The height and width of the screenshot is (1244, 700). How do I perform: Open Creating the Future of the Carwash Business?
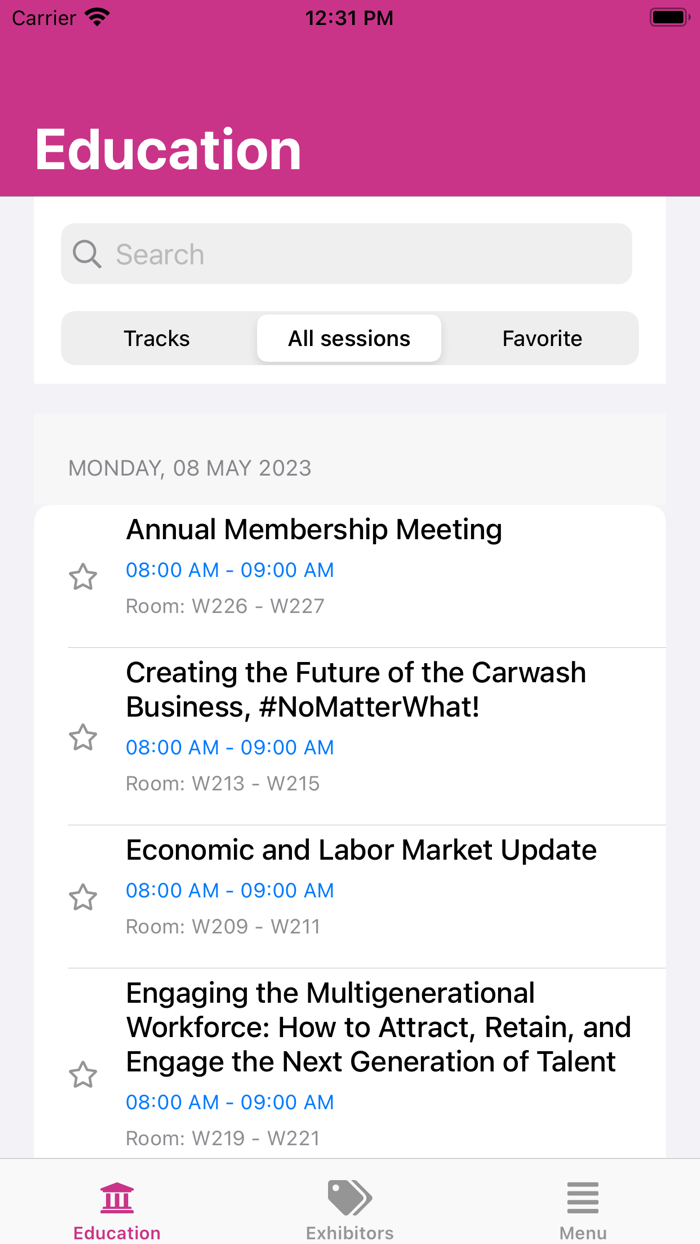pyautogui.click(x=380, y=725)
